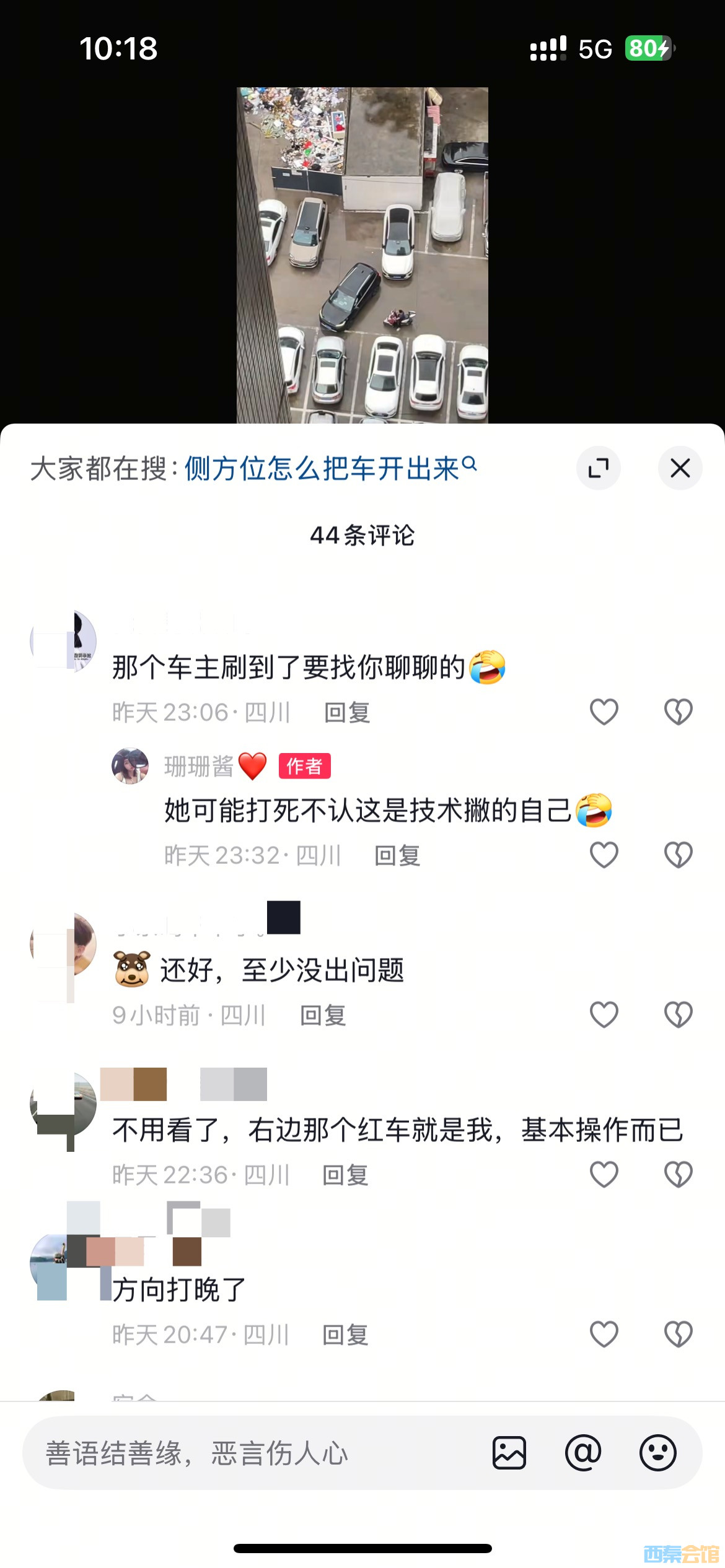
Task: Attach an image to the comment
Action: click(509, 1453)
